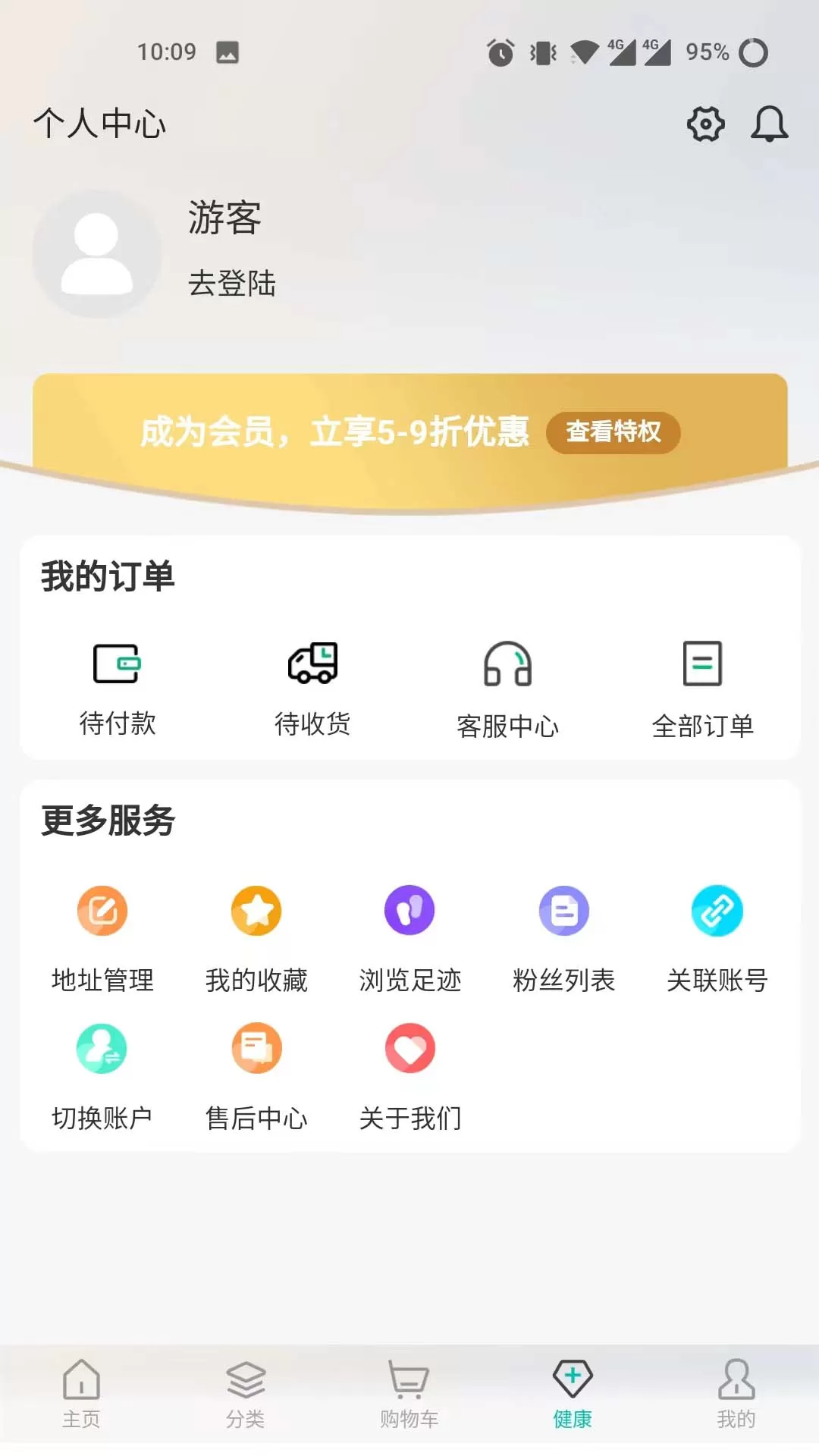Tap the 查看特权 membership button

point(613,432)
